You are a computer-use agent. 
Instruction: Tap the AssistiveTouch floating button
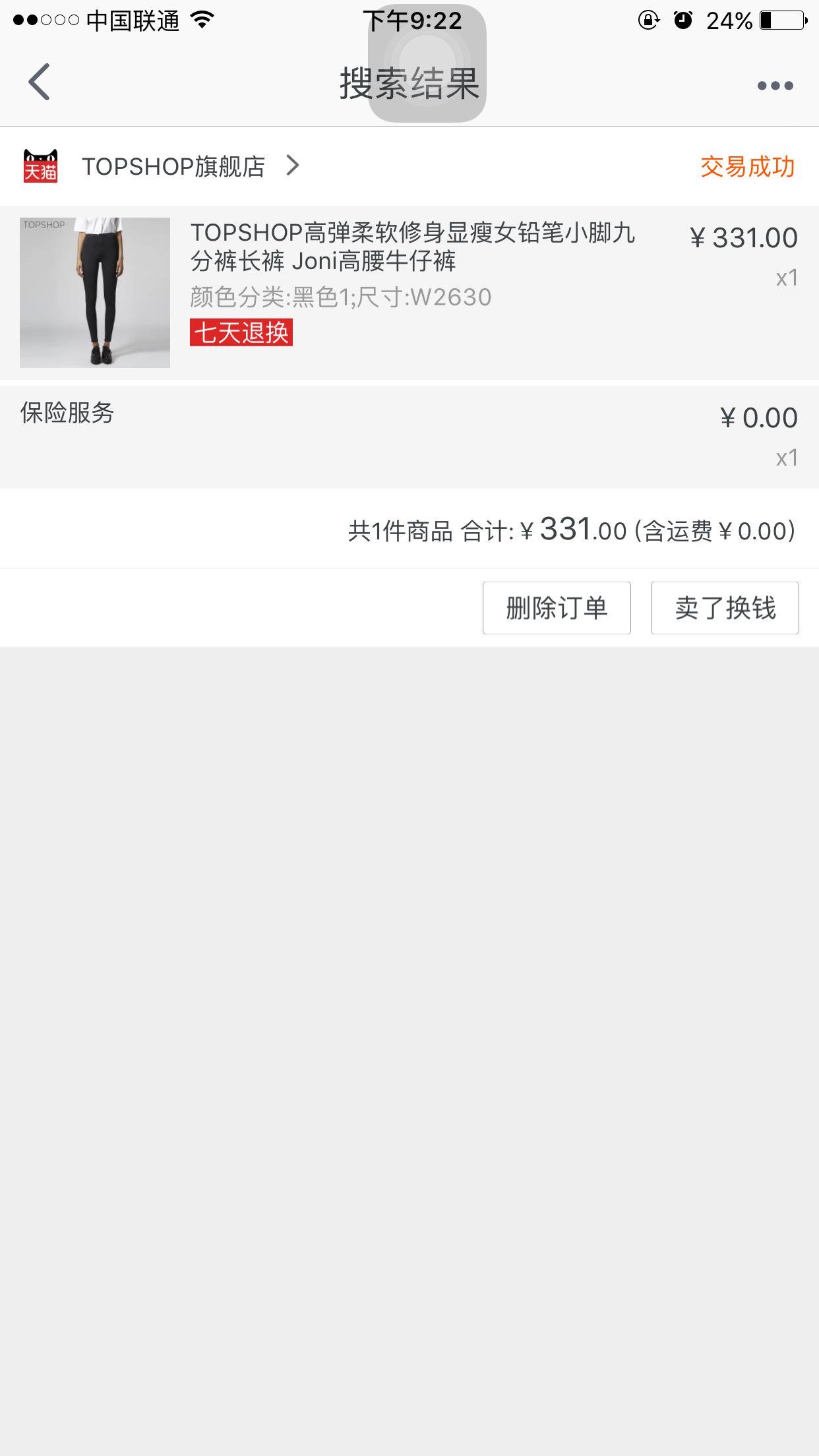coord(427,63)
